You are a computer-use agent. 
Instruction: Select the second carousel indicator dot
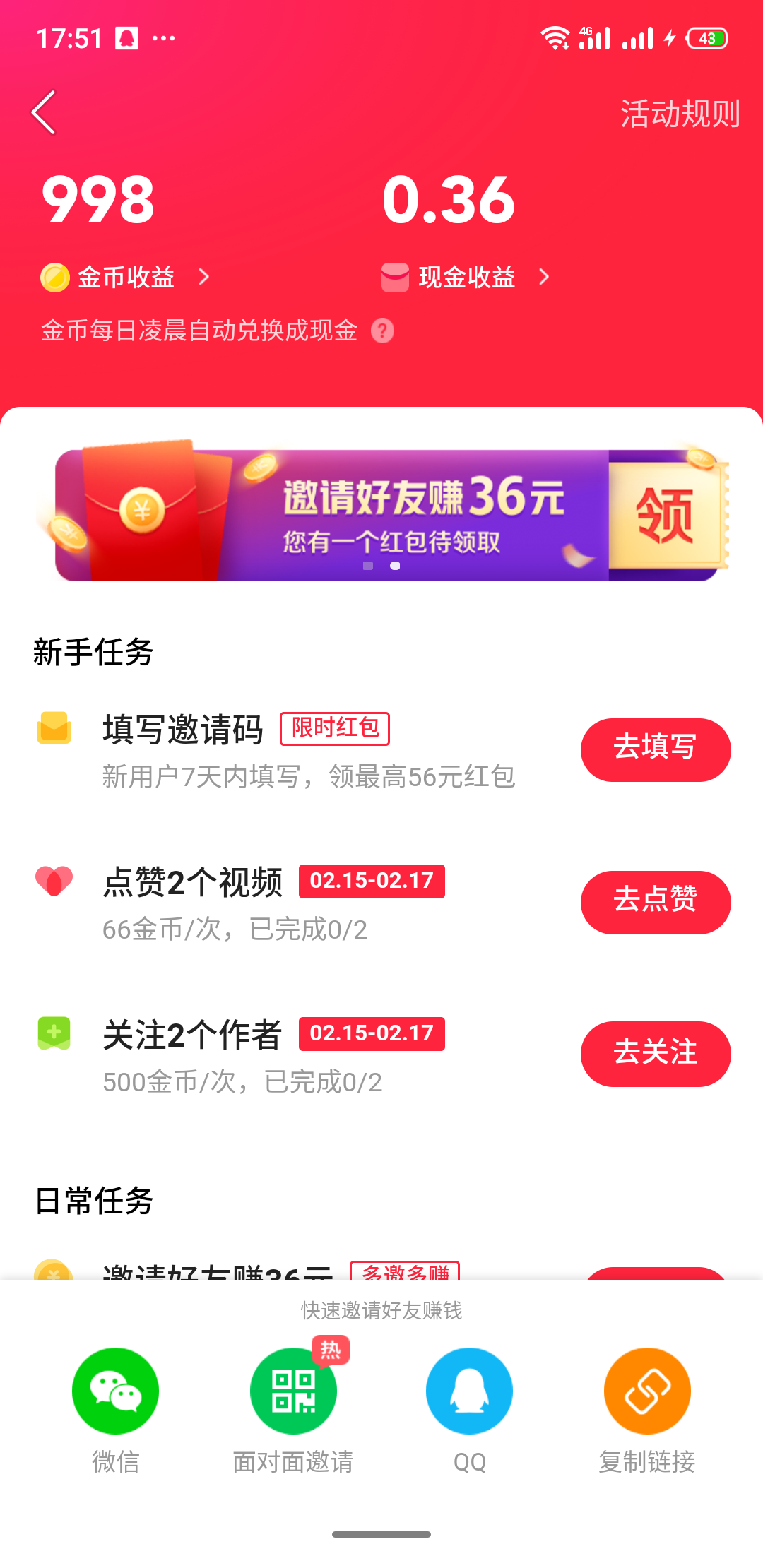click(396, 565)
